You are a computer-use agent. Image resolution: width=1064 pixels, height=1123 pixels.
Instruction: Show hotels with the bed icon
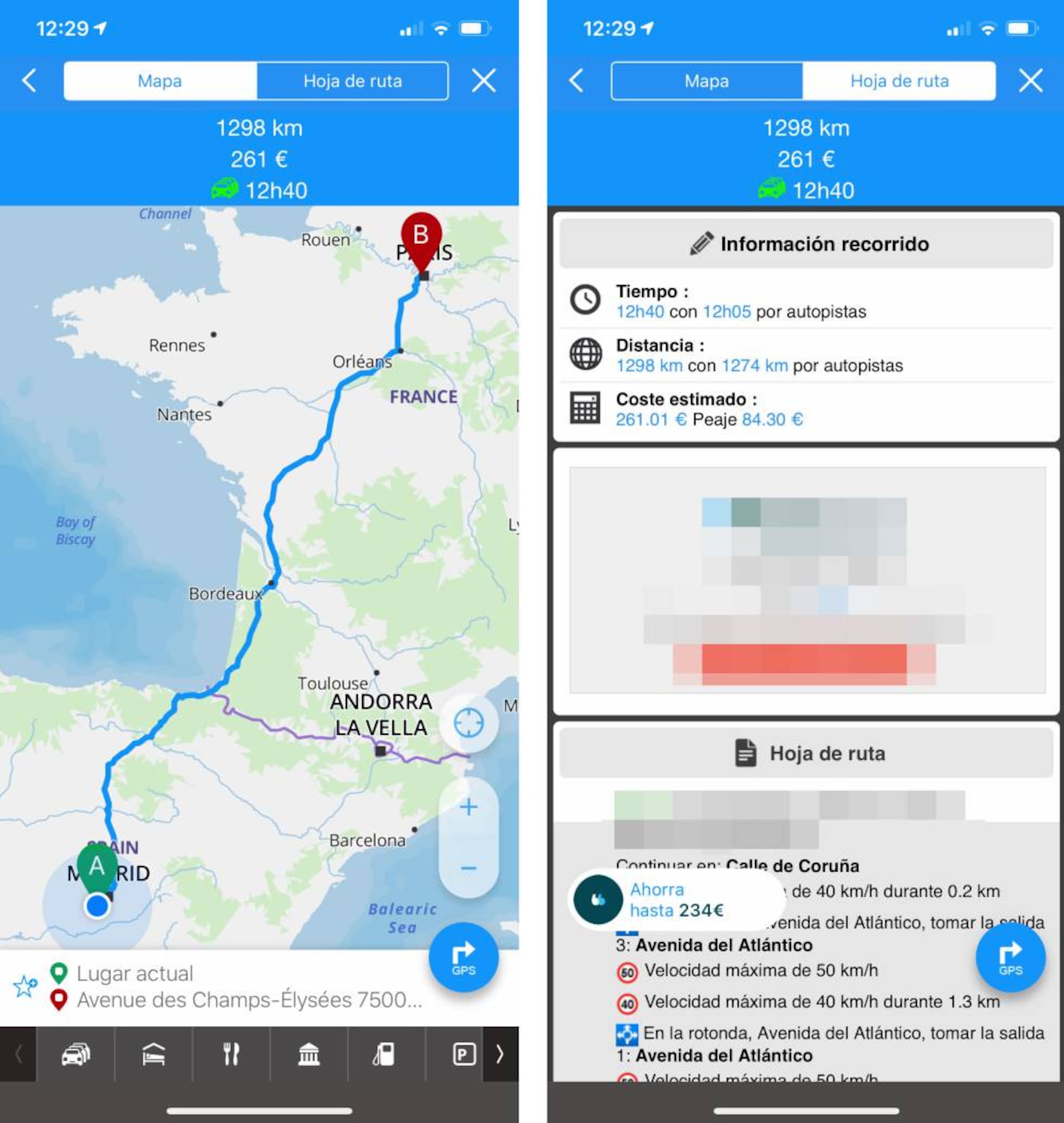tap(154, 1054)
